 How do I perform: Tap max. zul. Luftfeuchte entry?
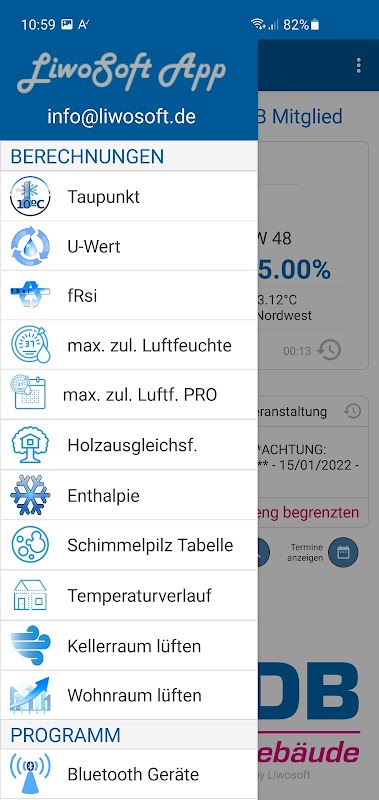coord(129,345)
